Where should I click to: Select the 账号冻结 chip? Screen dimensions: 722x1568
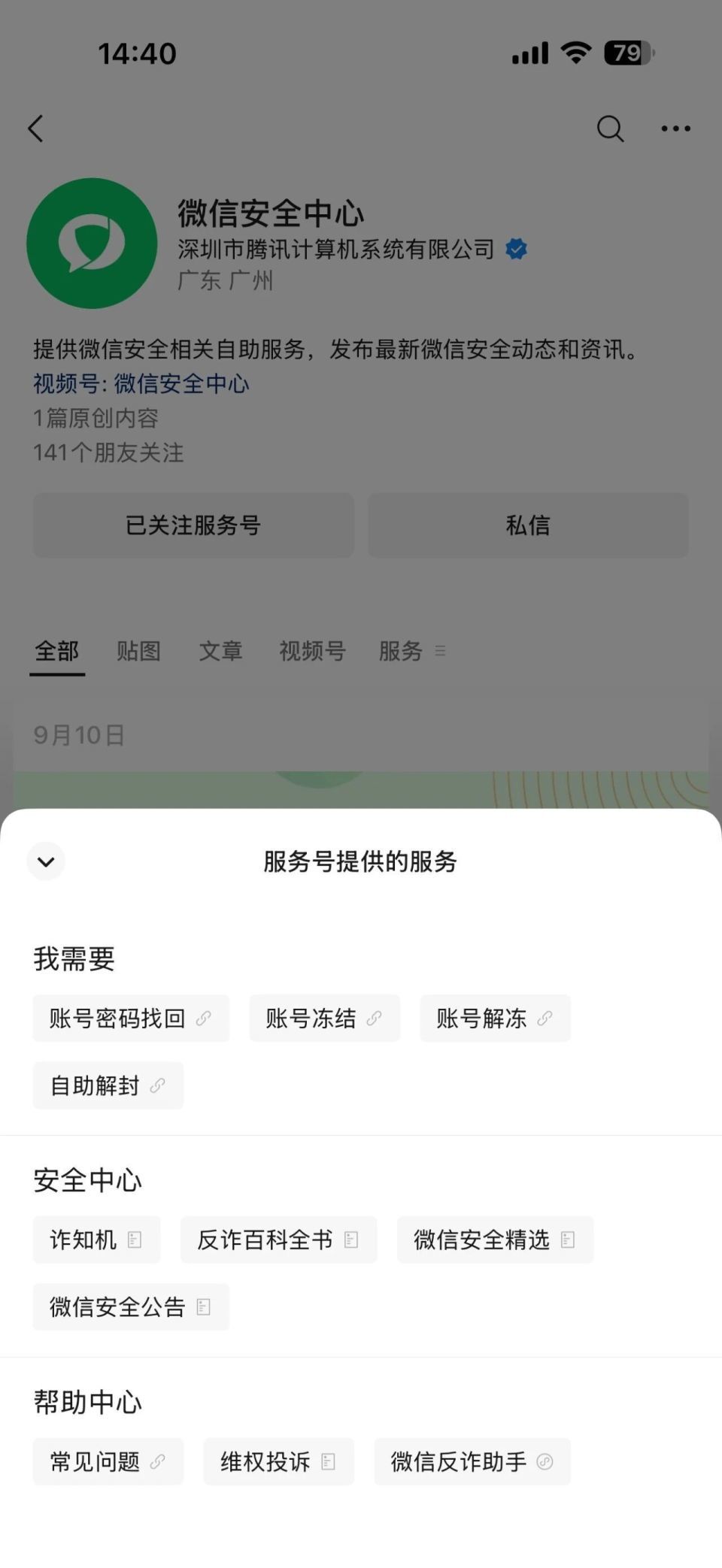tap(324, 1019)
